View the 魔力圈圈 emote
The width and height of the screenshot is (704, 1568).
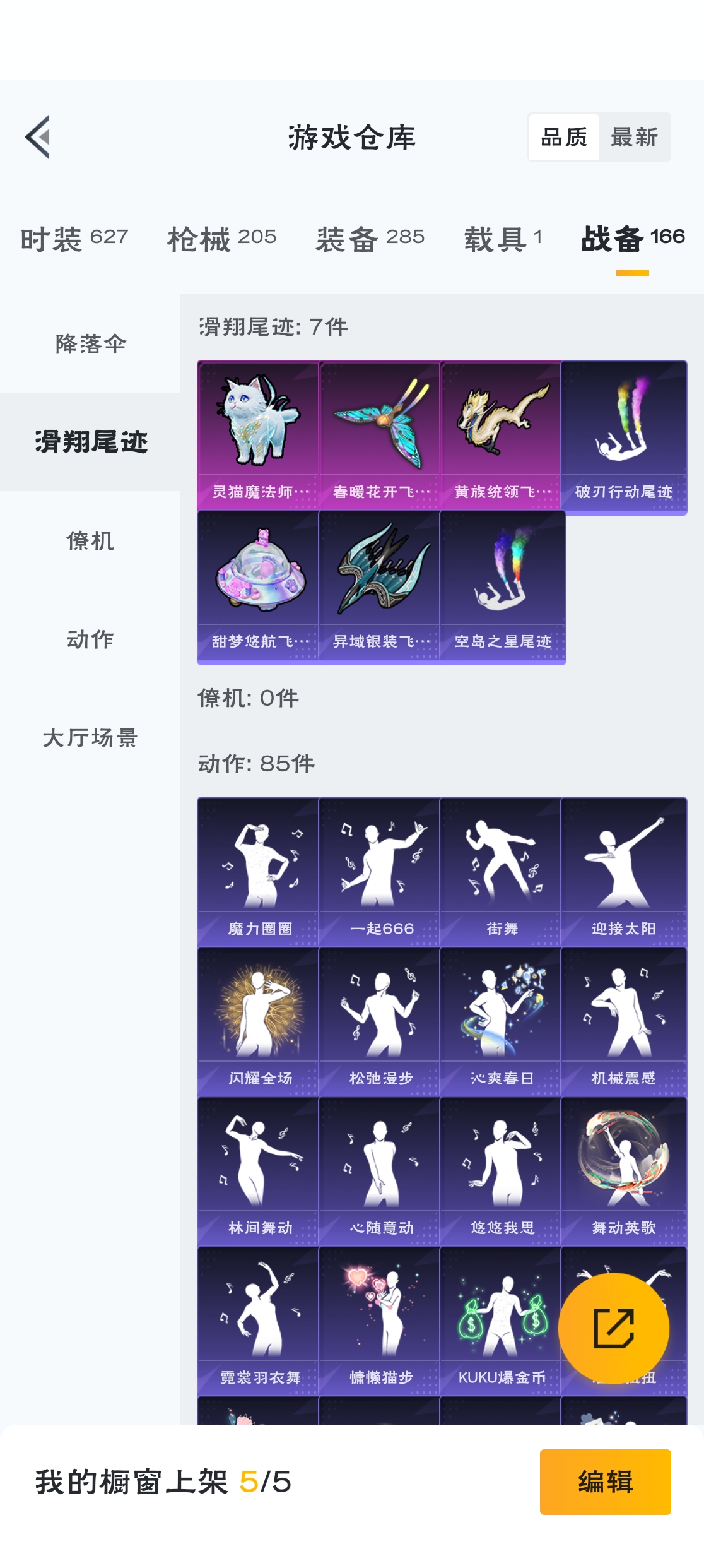click(258, 872)
